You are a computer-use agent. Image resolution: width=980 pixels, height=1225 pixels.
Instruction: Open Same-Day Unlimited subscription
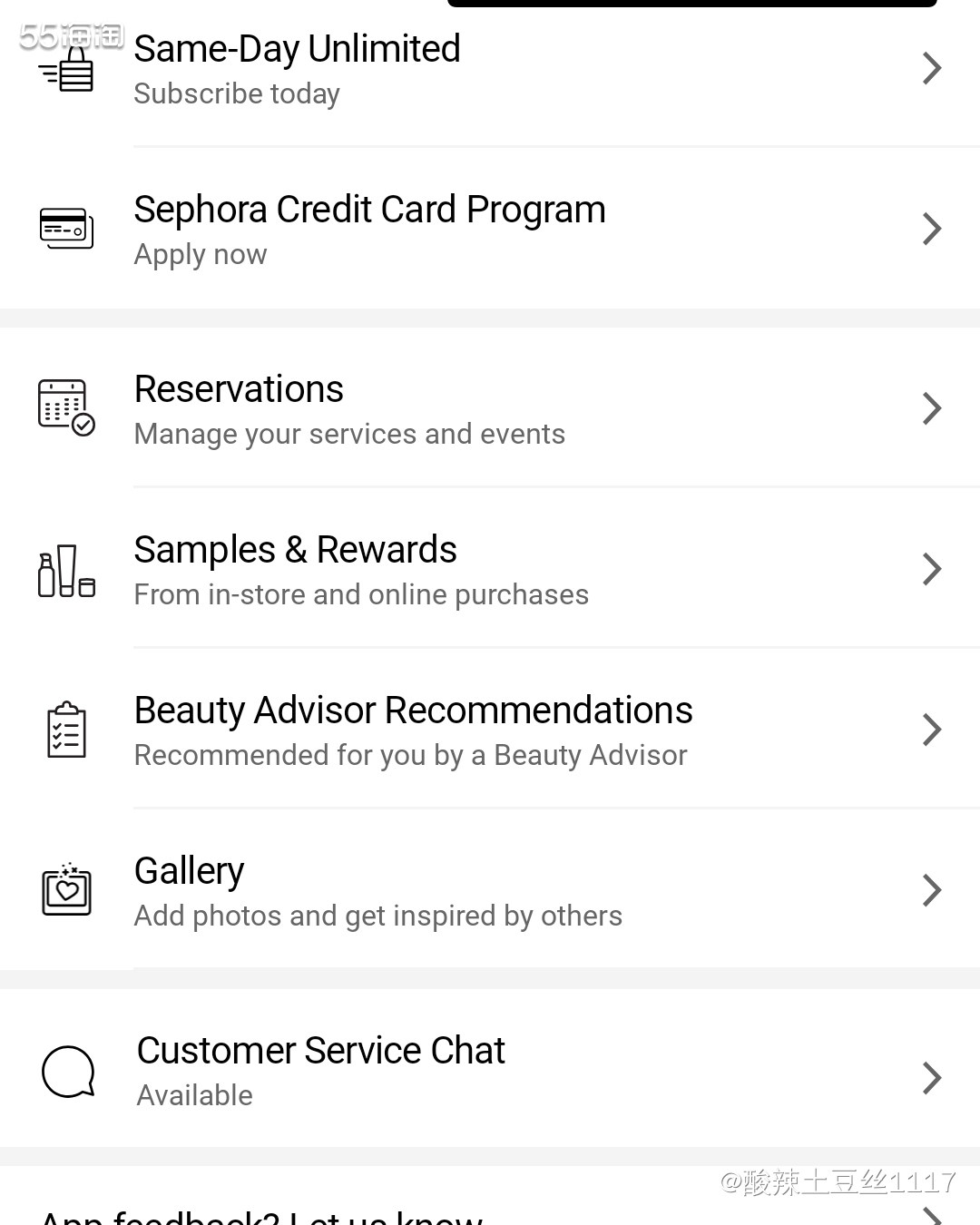point(490,69)
